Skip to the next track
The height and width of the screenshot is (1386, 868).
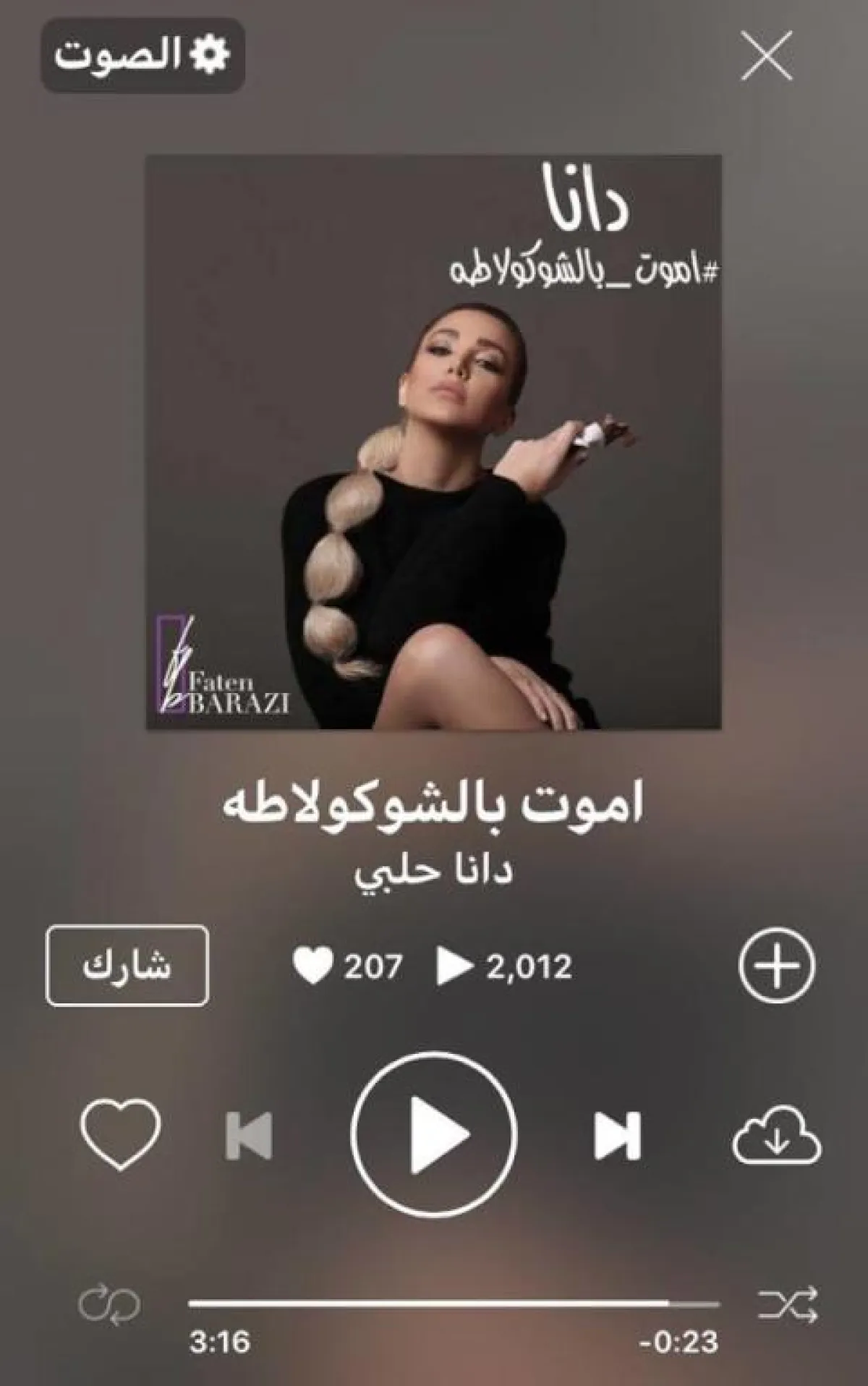tap(617, 1135)
